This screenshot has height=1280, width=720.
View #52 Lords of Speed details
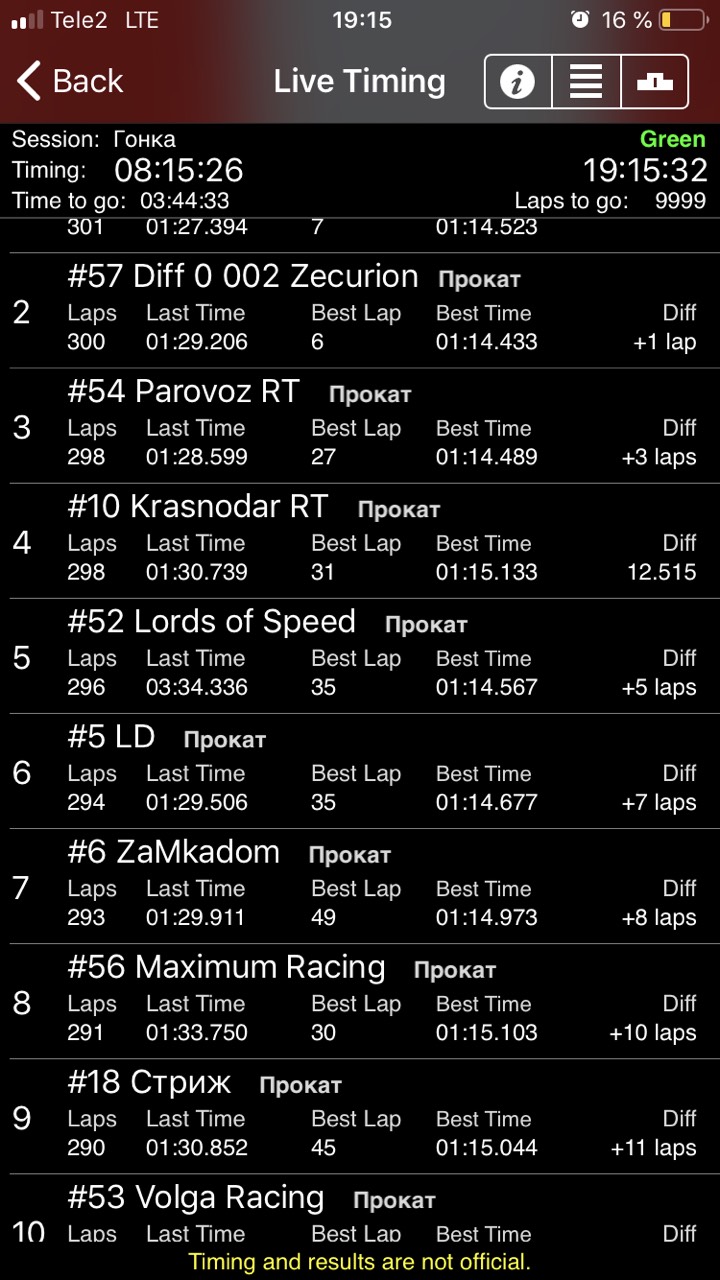point(360,656)
